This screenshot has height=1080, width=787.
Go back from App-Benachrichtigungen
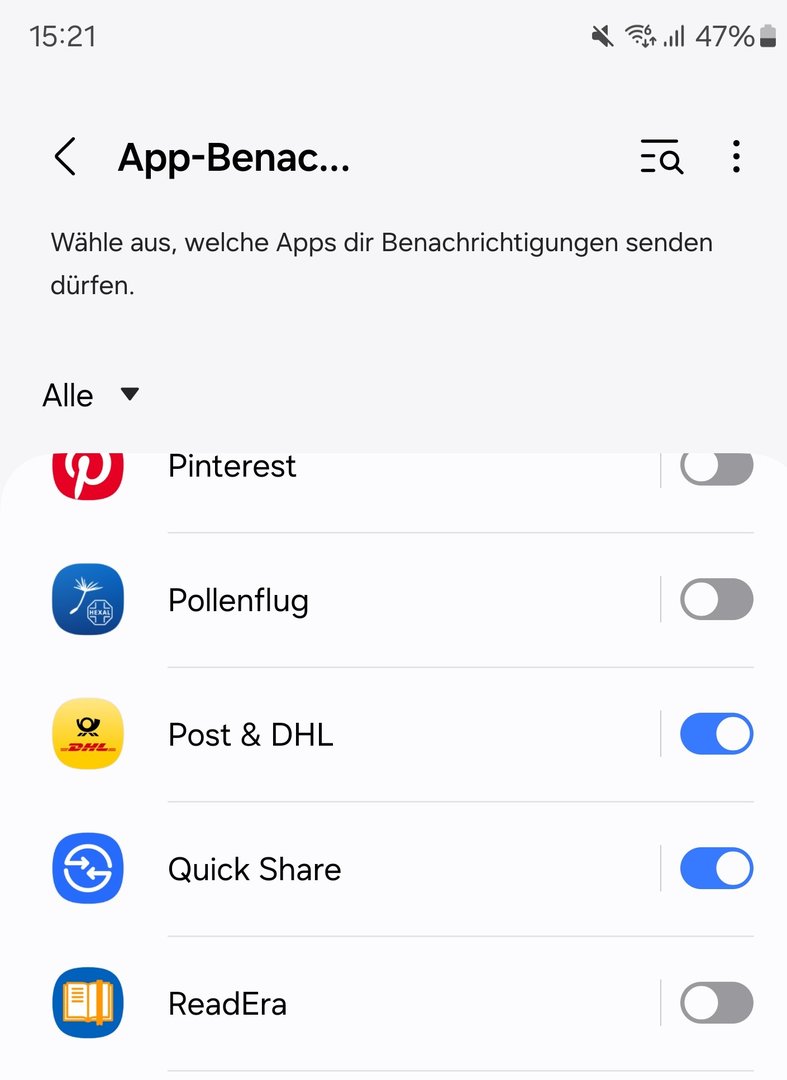pyautogui.click(x=65, y=158)
